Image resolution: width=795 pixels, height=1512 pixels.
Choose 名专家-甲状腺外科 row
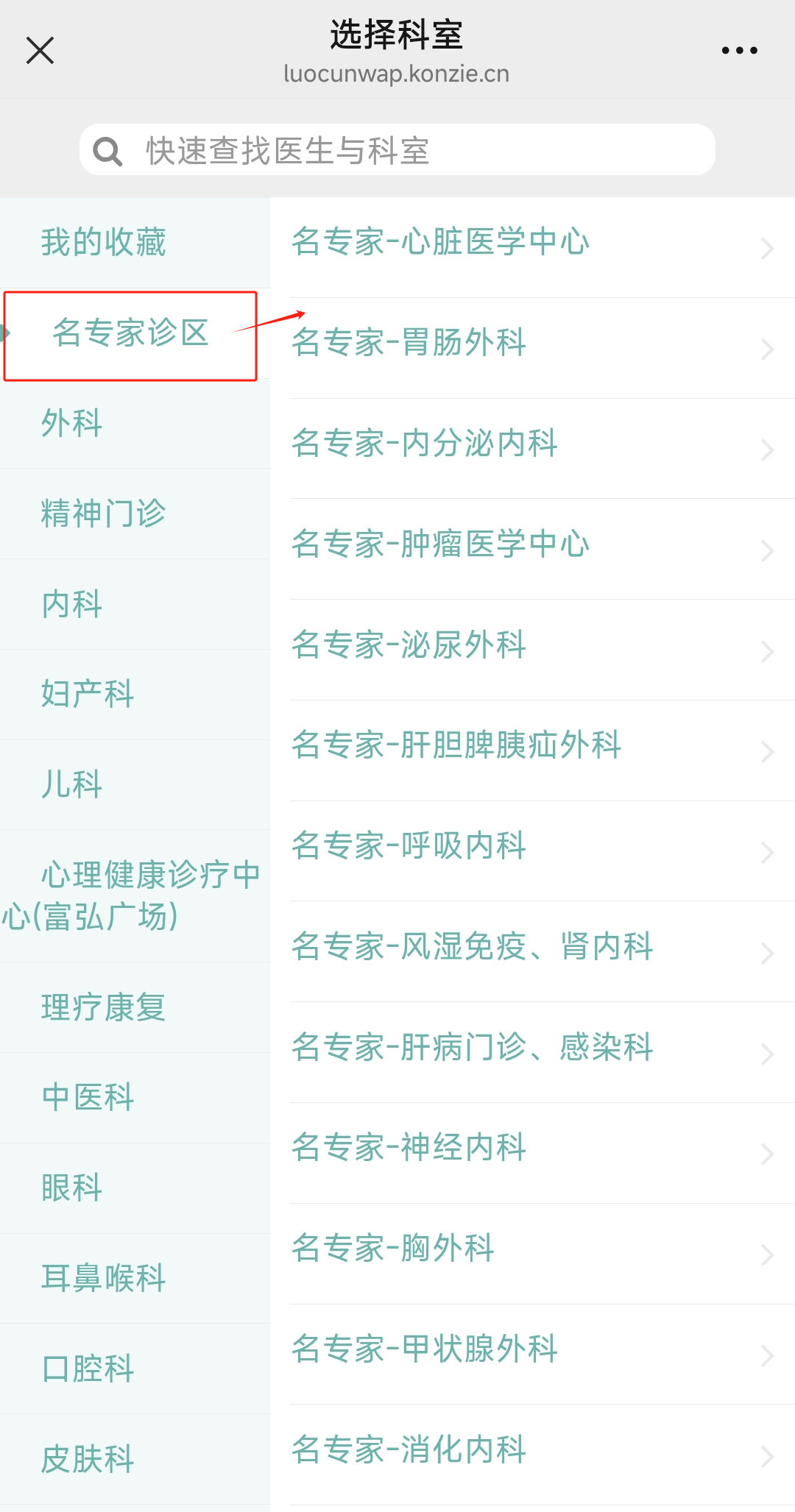point(532,1355)
